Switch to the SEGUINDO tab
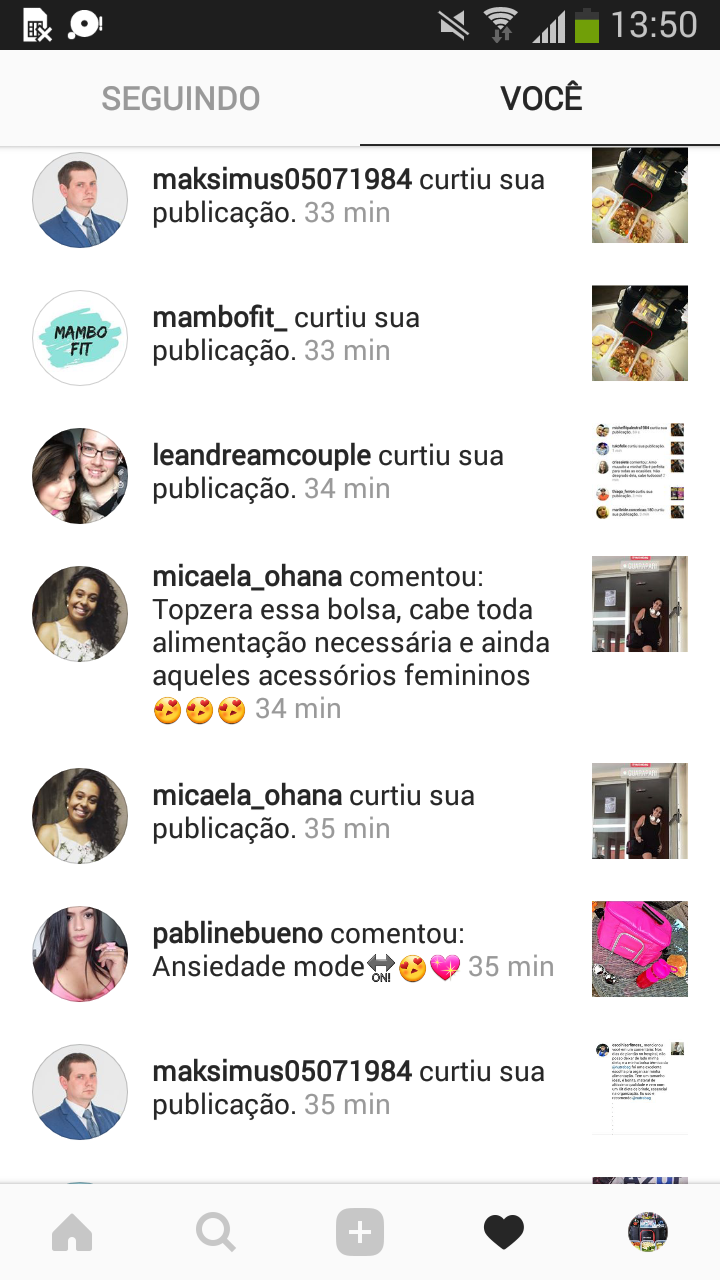The height and width of the screenshot is (1280, 720). (180, 98)
